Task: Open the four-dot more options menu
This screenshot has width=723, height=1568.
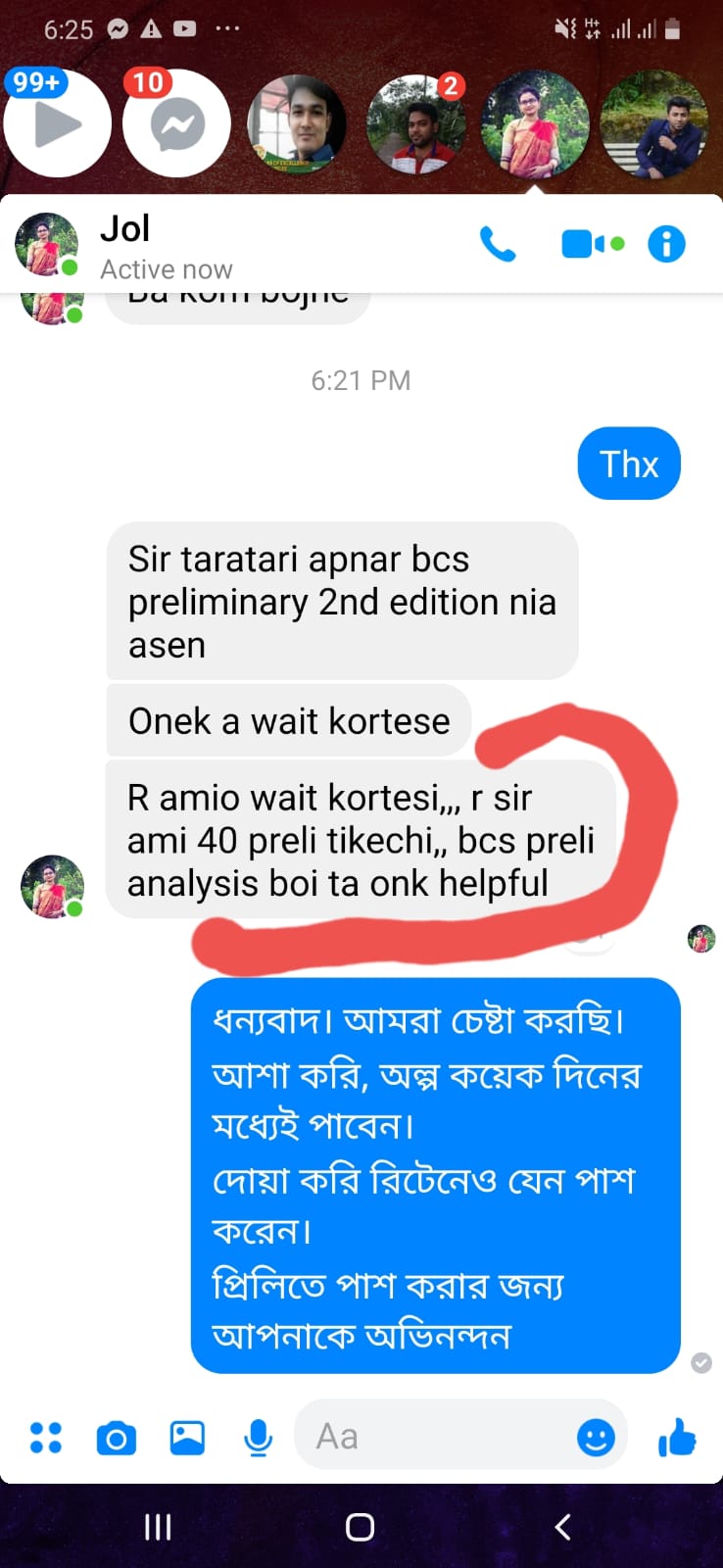Action: [45, 1438]
